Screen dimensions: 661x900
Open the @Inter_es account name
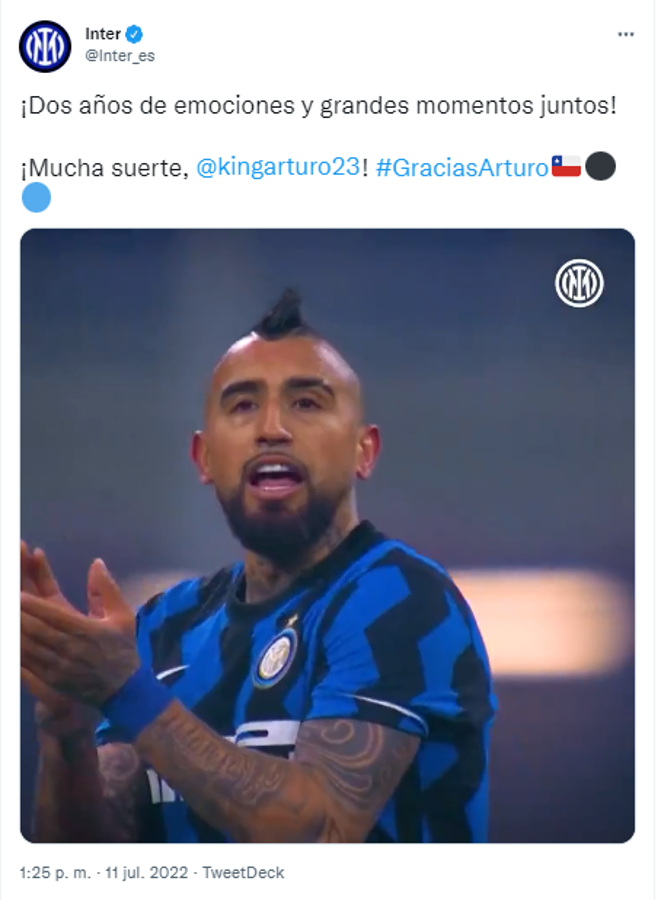coord(120,56)
